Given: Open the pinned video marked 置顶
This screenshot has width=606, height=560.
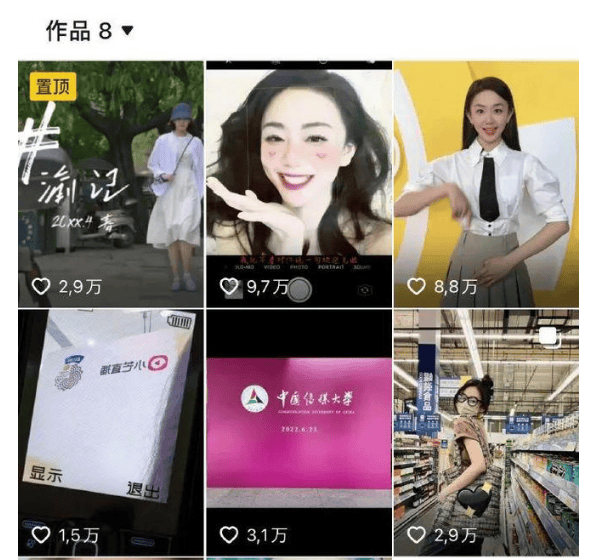Looking at the screenshot, I should click(x=110, y=184).
